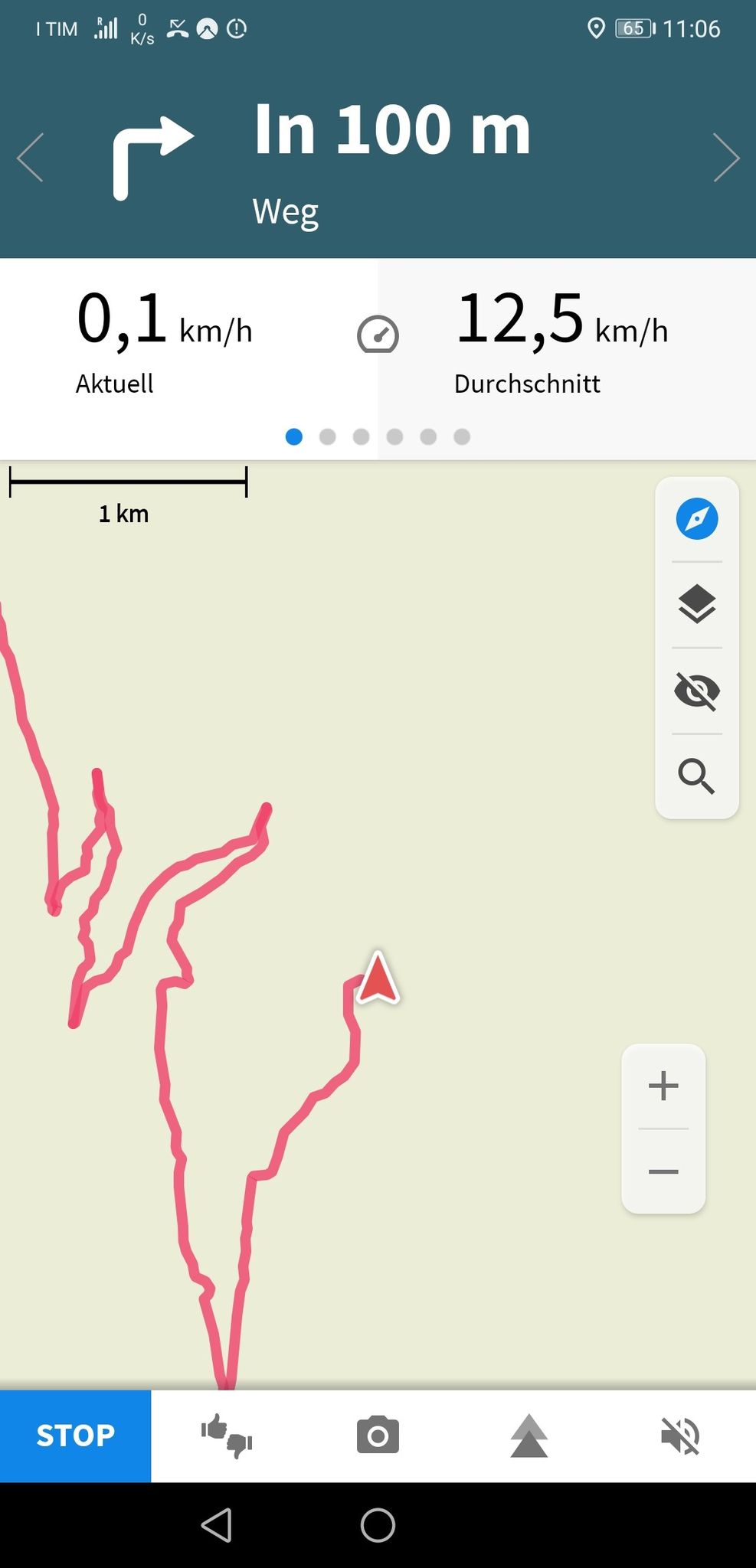Select the second page indicator dot
The width and height of the screenshot is (756, 1568).
point(328,436)
